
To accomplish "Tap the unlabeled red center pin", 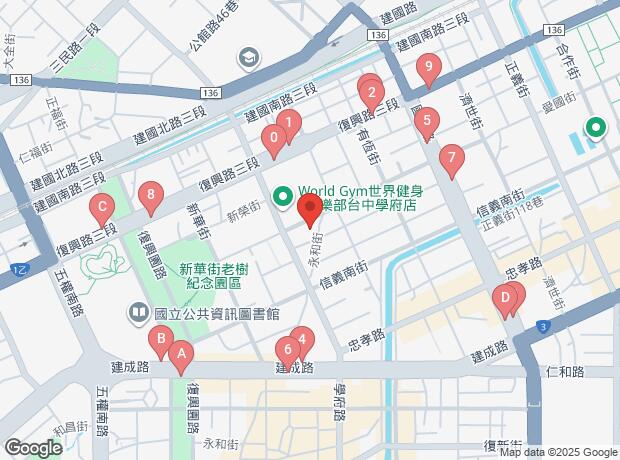I will pos(311,210).
